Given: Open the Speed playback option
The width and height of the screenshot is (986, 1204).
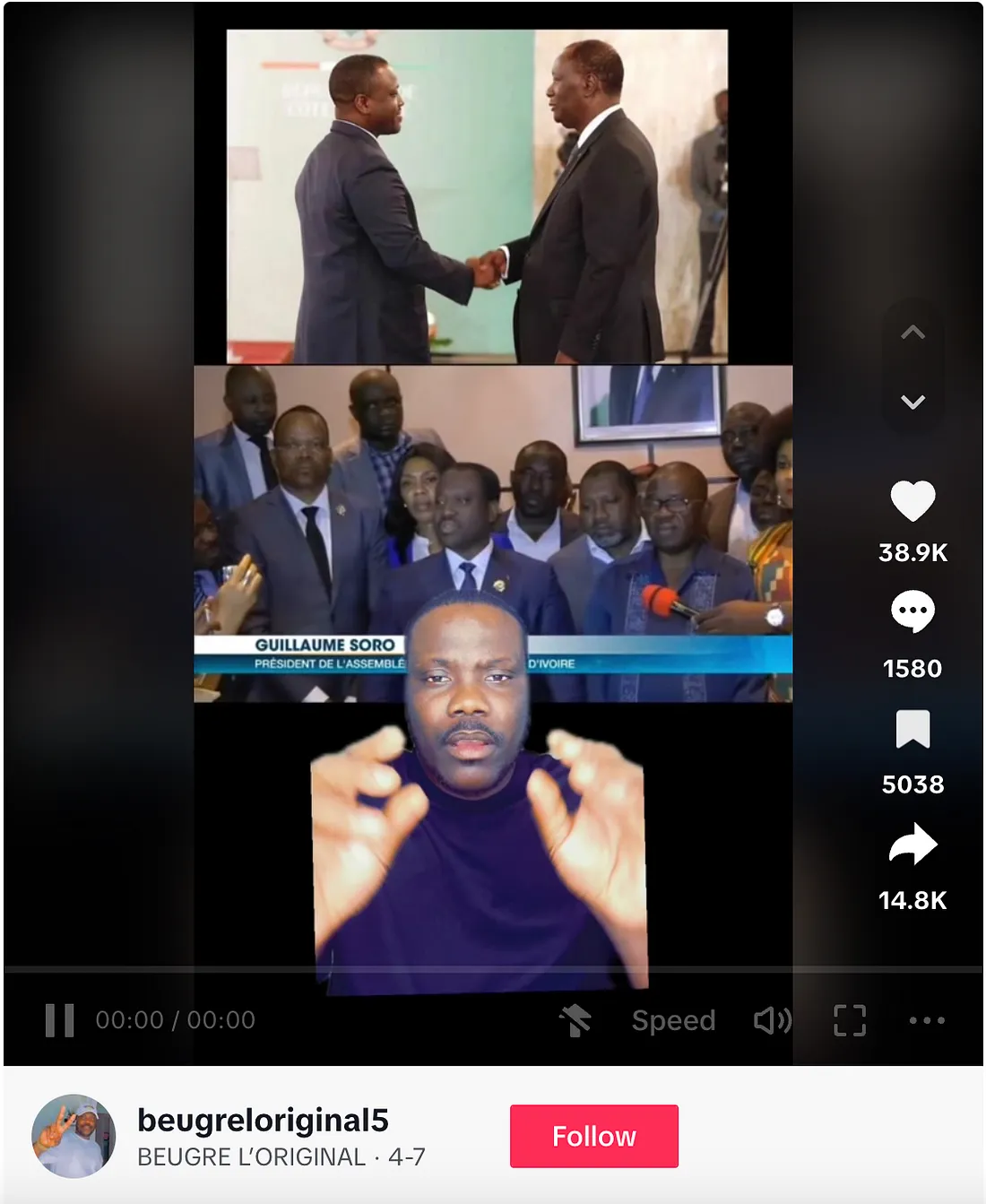Looking at the screenshot, I should [x=673, y=1020].
